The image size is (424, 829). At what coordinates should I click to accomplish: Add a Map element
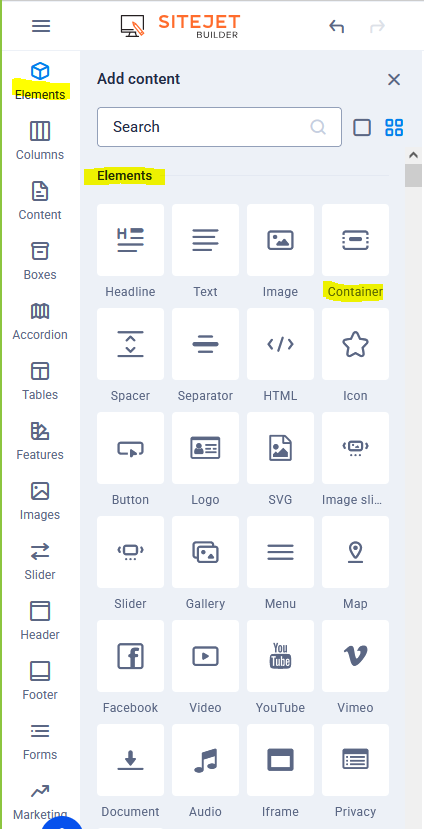pyautogui.click(x=355, y=564)
